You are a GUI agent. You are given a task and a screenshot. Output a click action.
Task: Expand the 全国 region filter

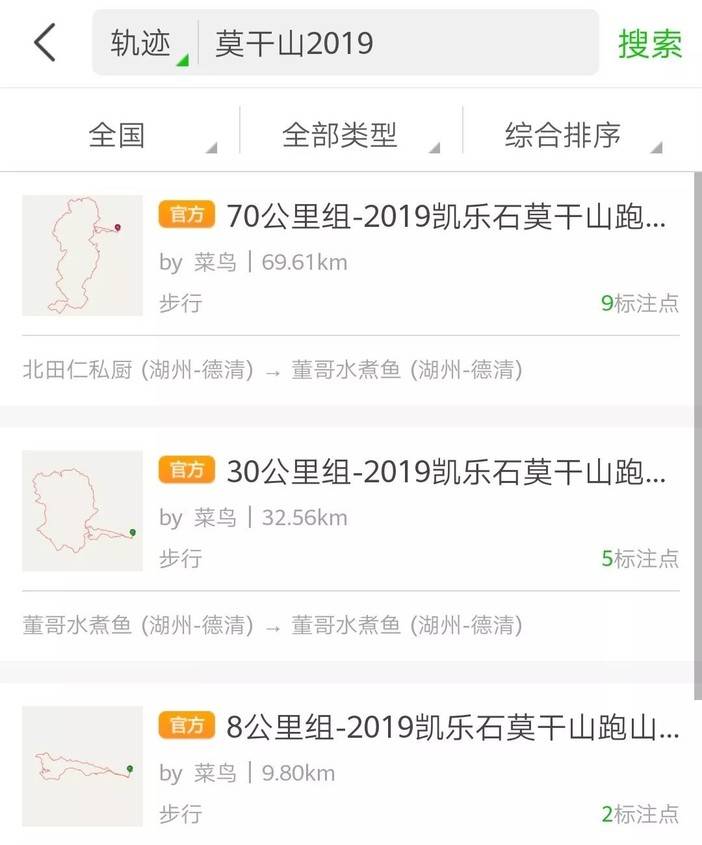[120, 134]
